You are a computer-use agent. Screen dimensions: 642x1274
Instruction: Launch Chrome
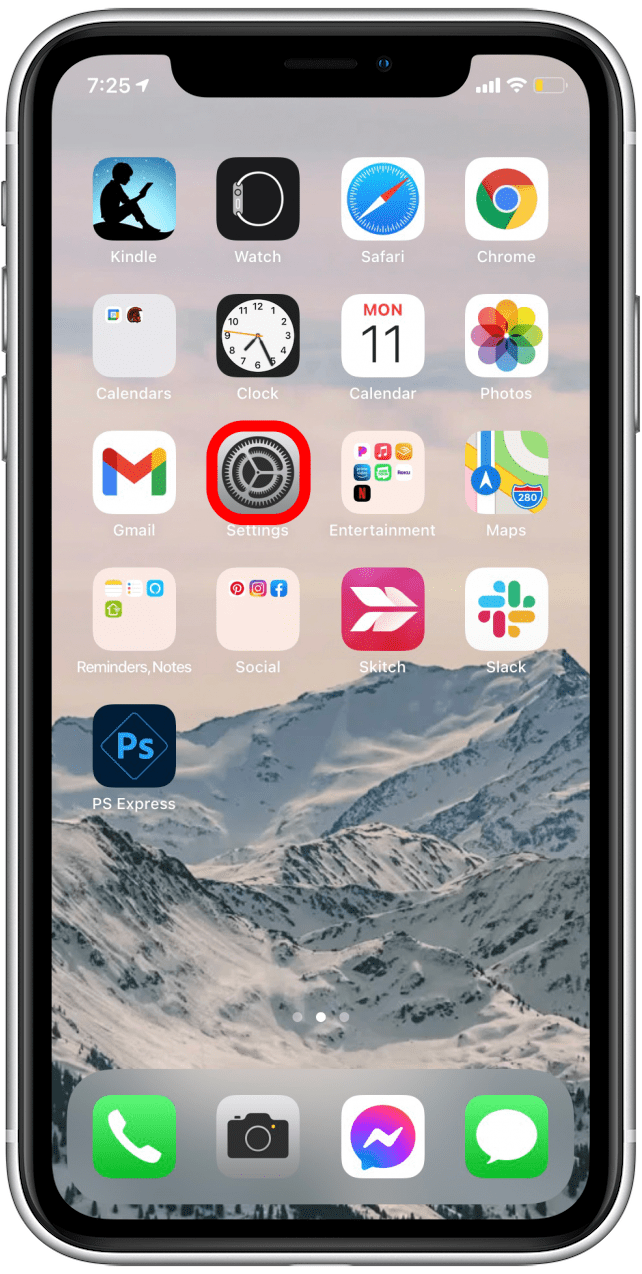click(x=506, y=199)
